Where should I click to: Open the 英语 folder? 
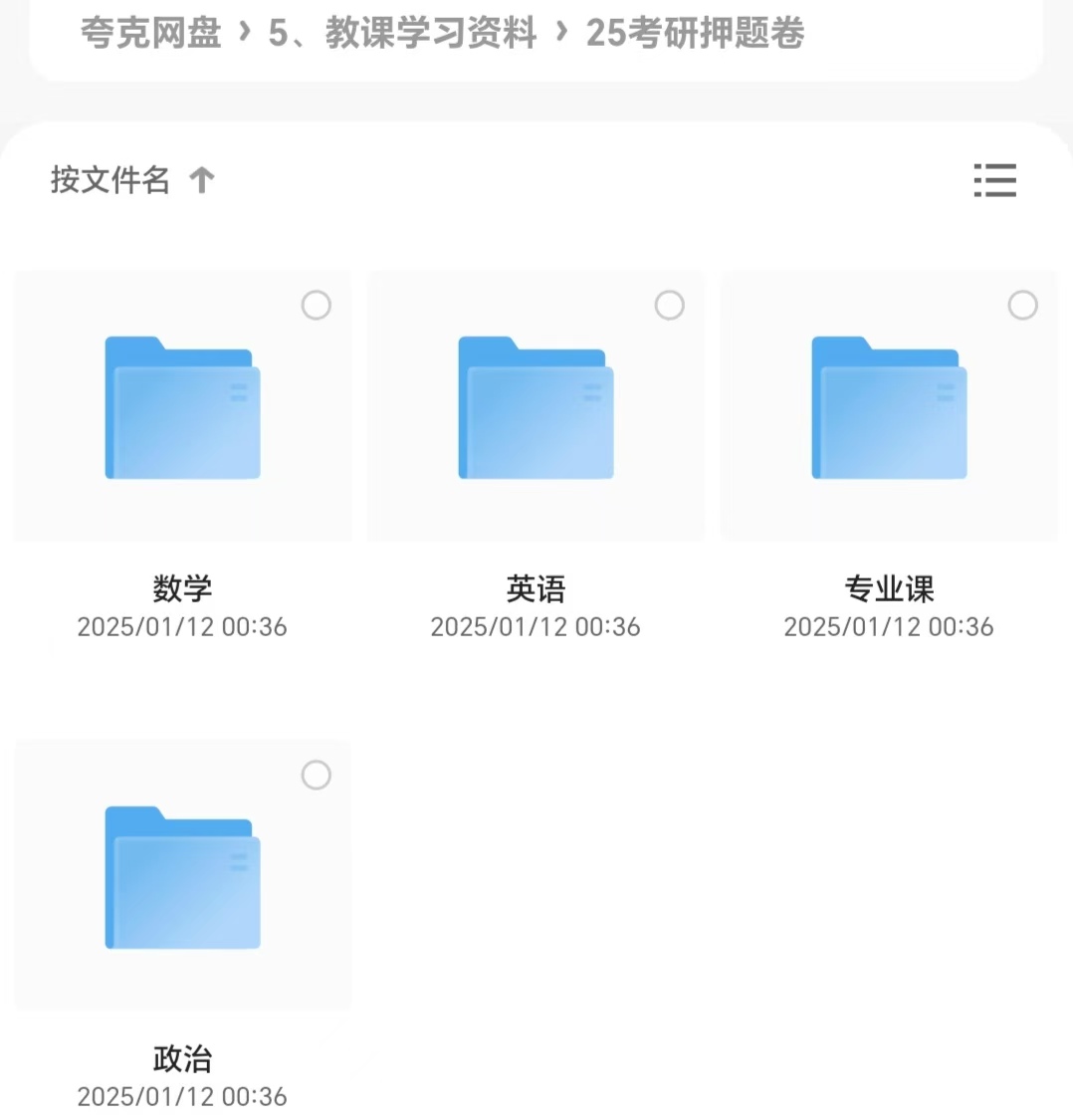[x=536, y=408]
